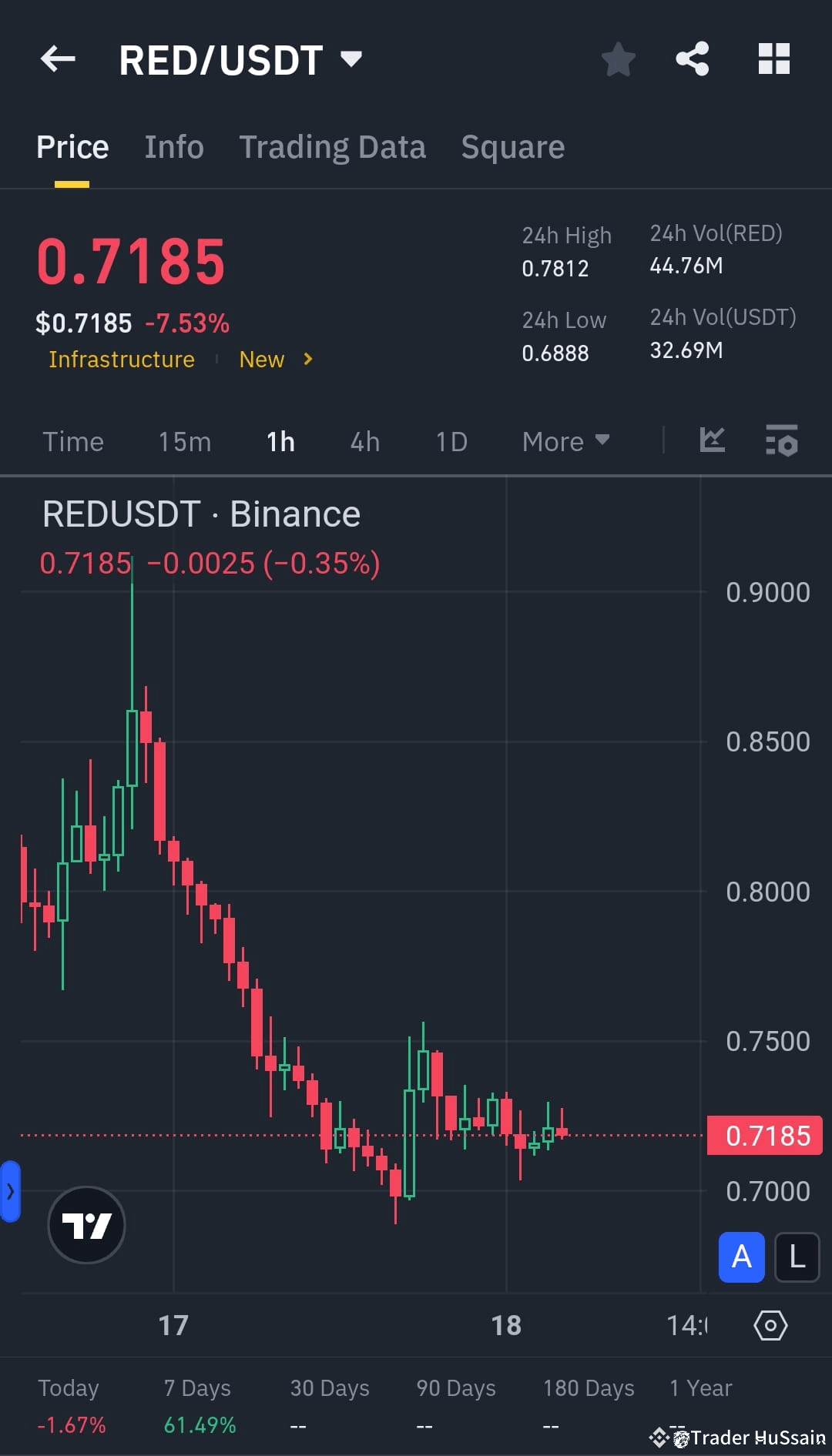Tap the back arrow to exit chart
Image resolution: width=832 pixels, height=1456 pixels.
coord(57,59)
